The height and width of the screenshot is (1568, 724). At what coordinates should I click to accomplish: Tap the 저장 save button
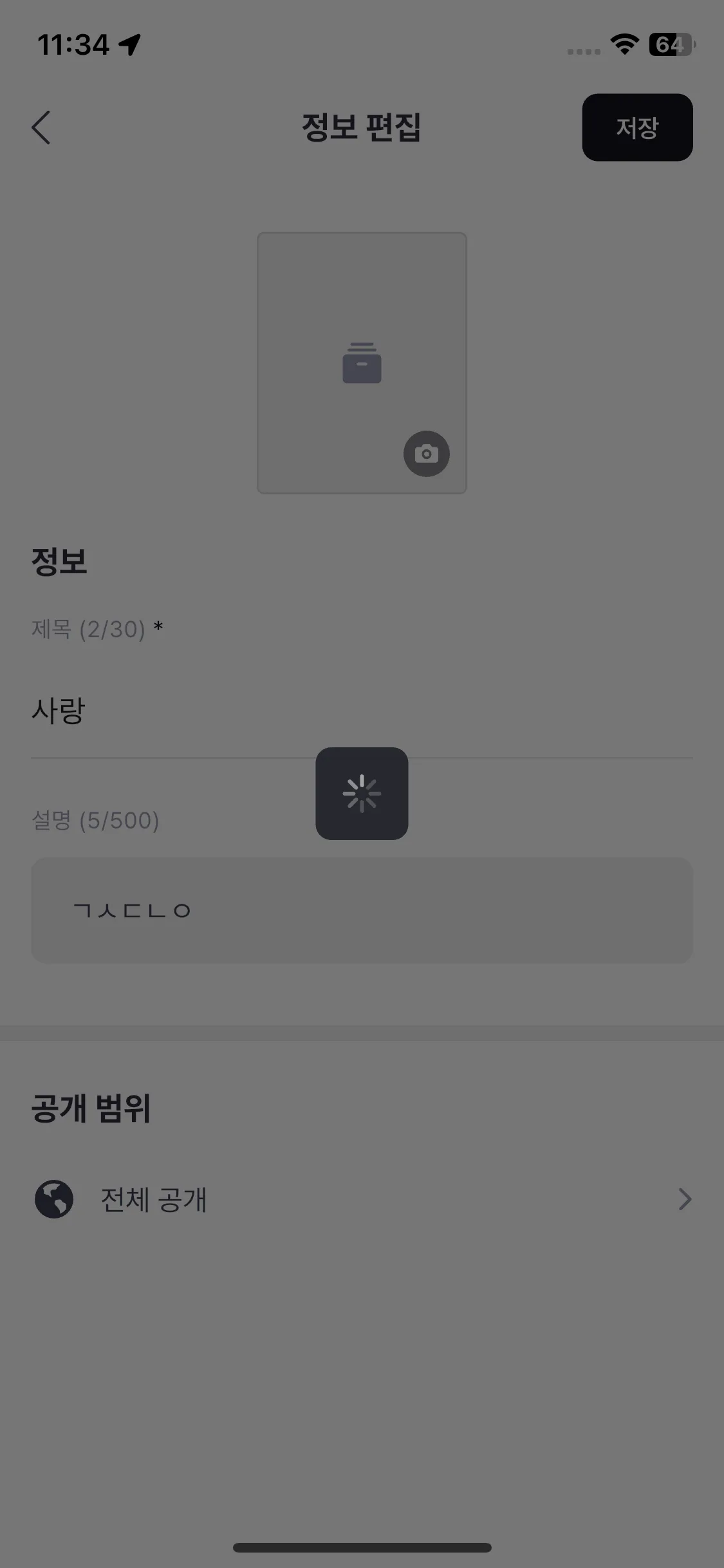(637, 127)
